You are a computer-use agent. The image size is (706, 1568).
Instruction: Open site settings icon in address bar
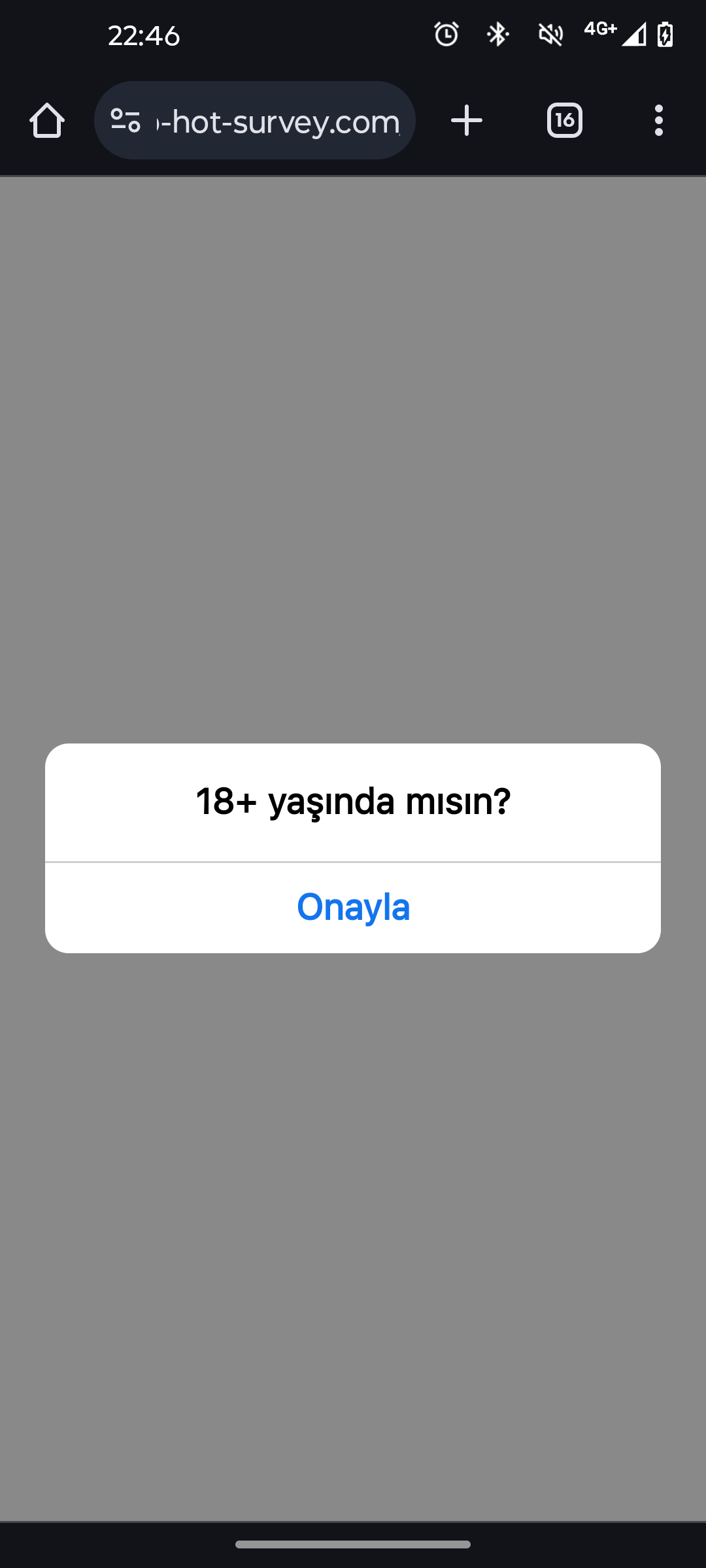tap(126, 121)
